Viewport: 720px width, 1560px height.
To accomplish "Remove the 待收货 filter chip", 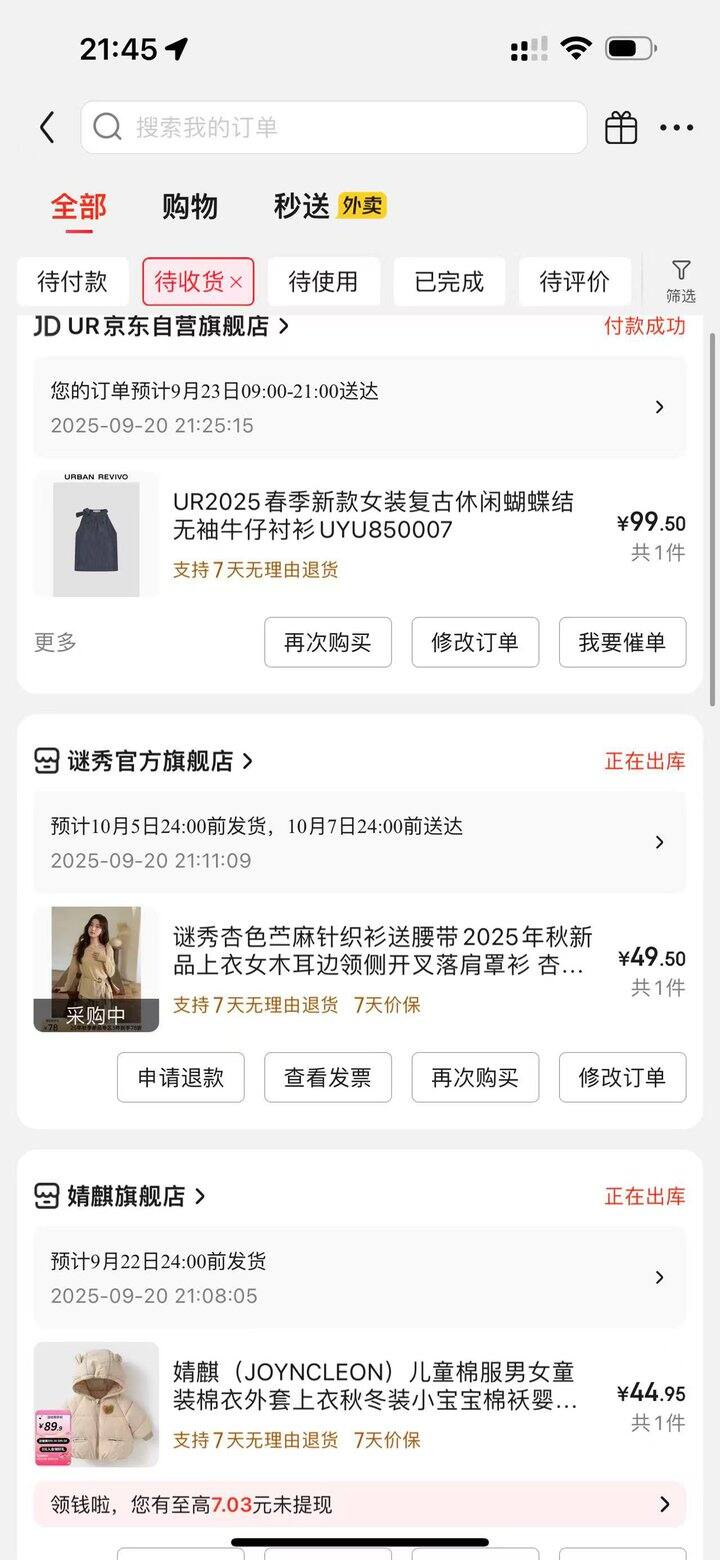I will pyautogui.click(x=236, y=283).
